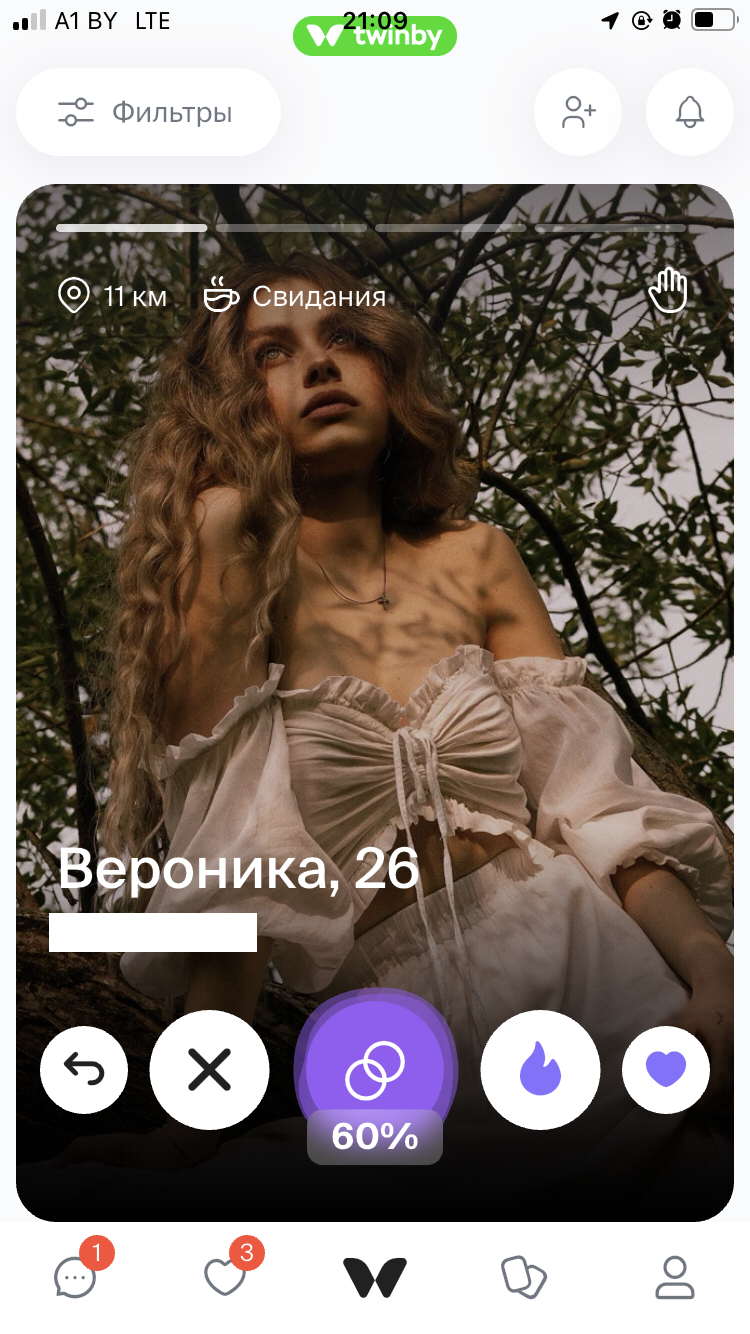
Task: Open the Фильтры filter settings
Action: click(x=148, y=112)
